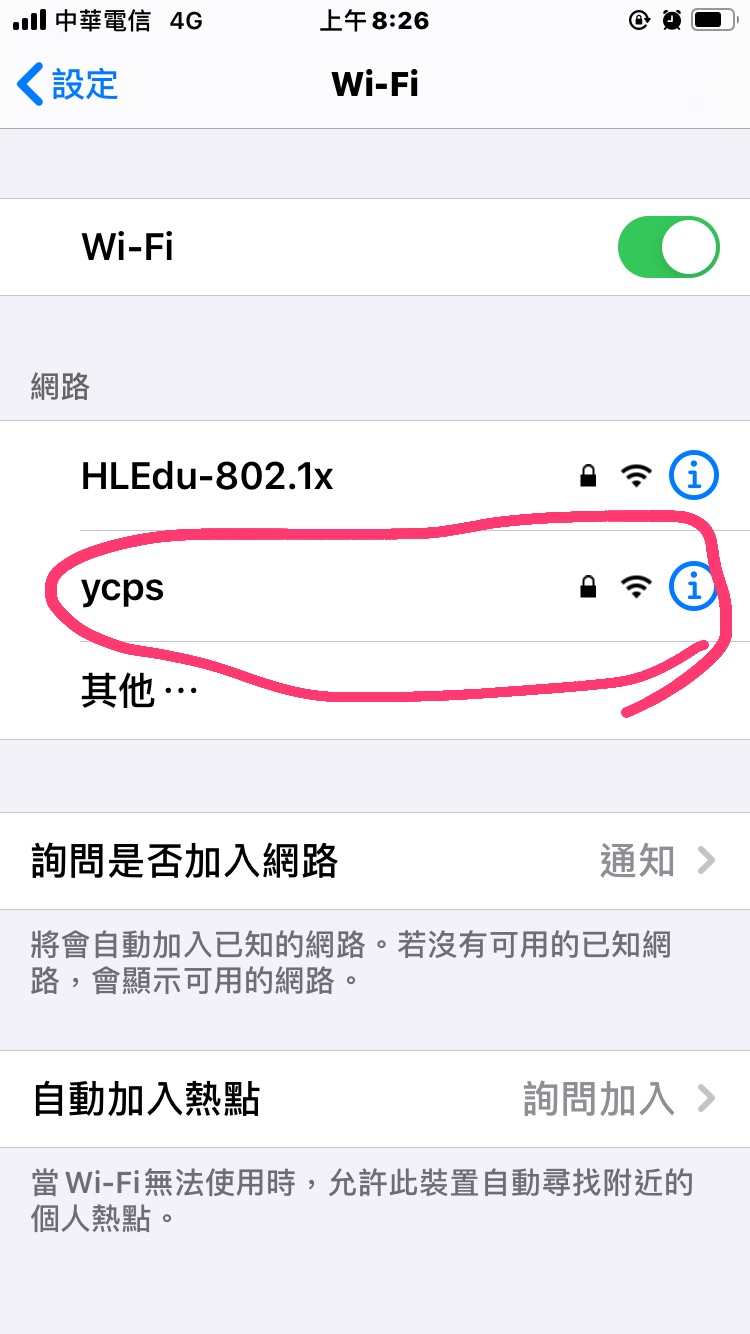Image resolution: width=750 pixels, height=1334 pixels.
Task: Open info for HLEdu-802.1x network
Action: click(693, 476)
